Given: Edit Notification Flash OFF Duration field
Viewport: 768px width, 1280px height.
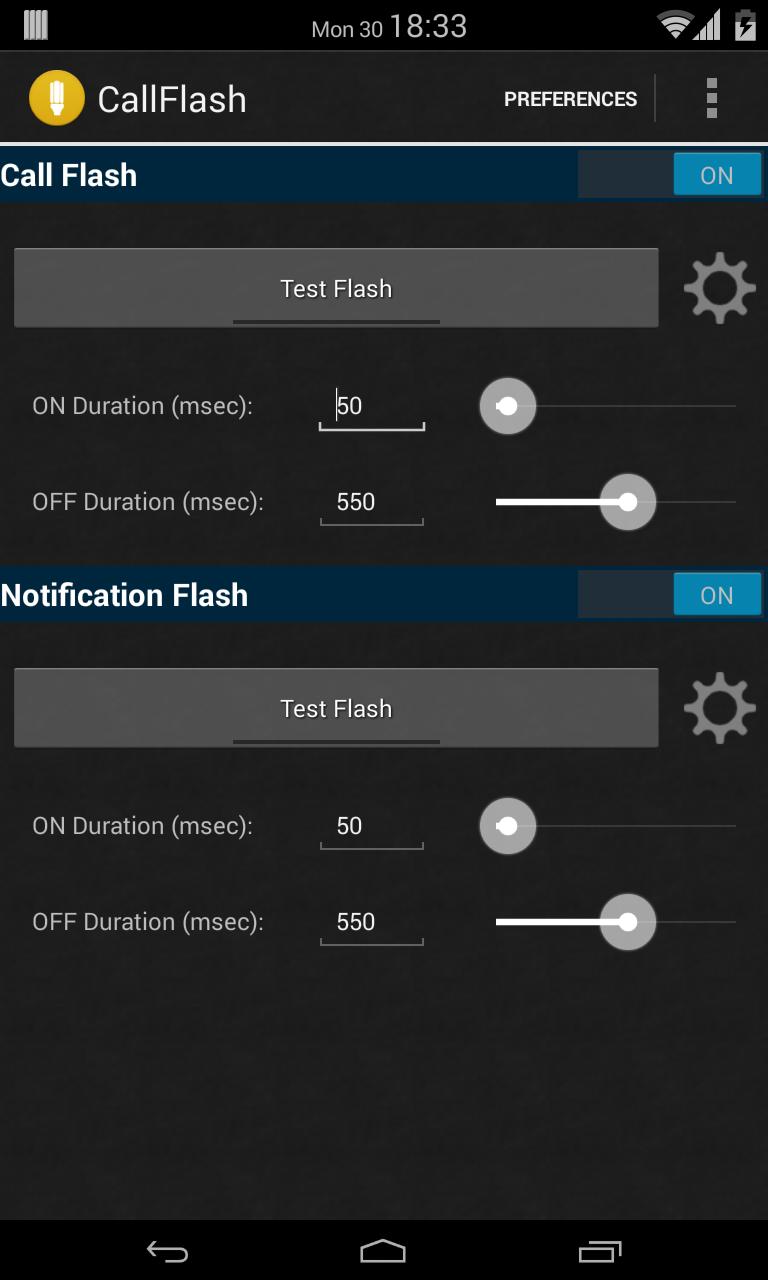Looking at the screenshot, I should tap(371, 922).
